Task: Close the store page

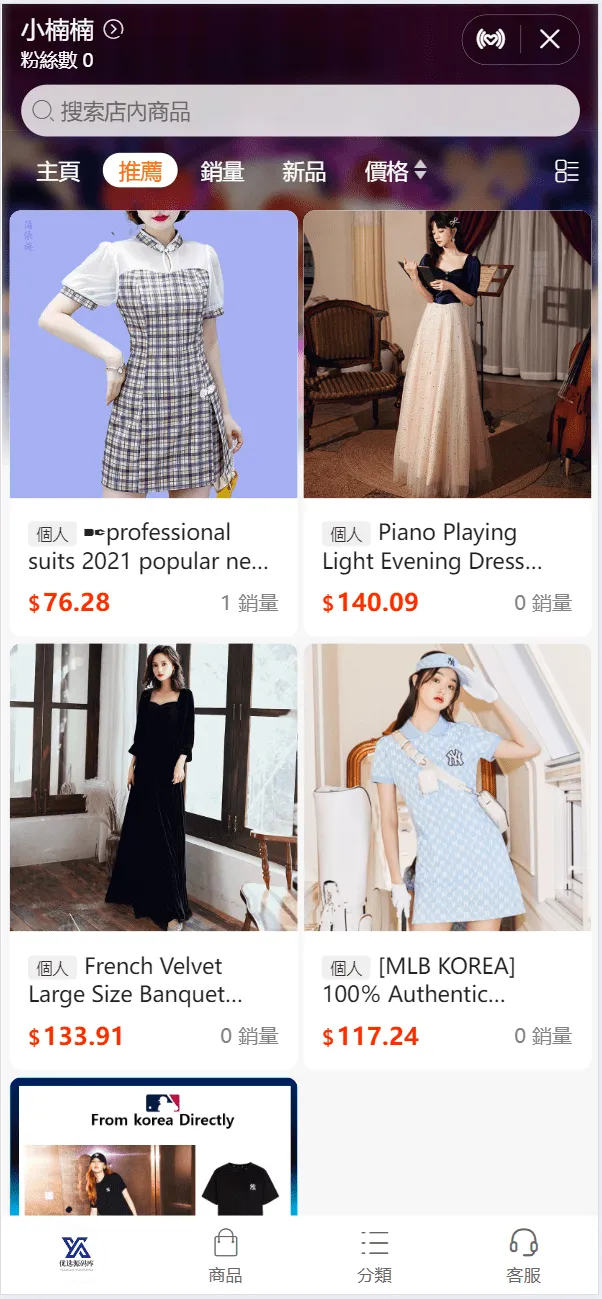Action: pos(550,40)
